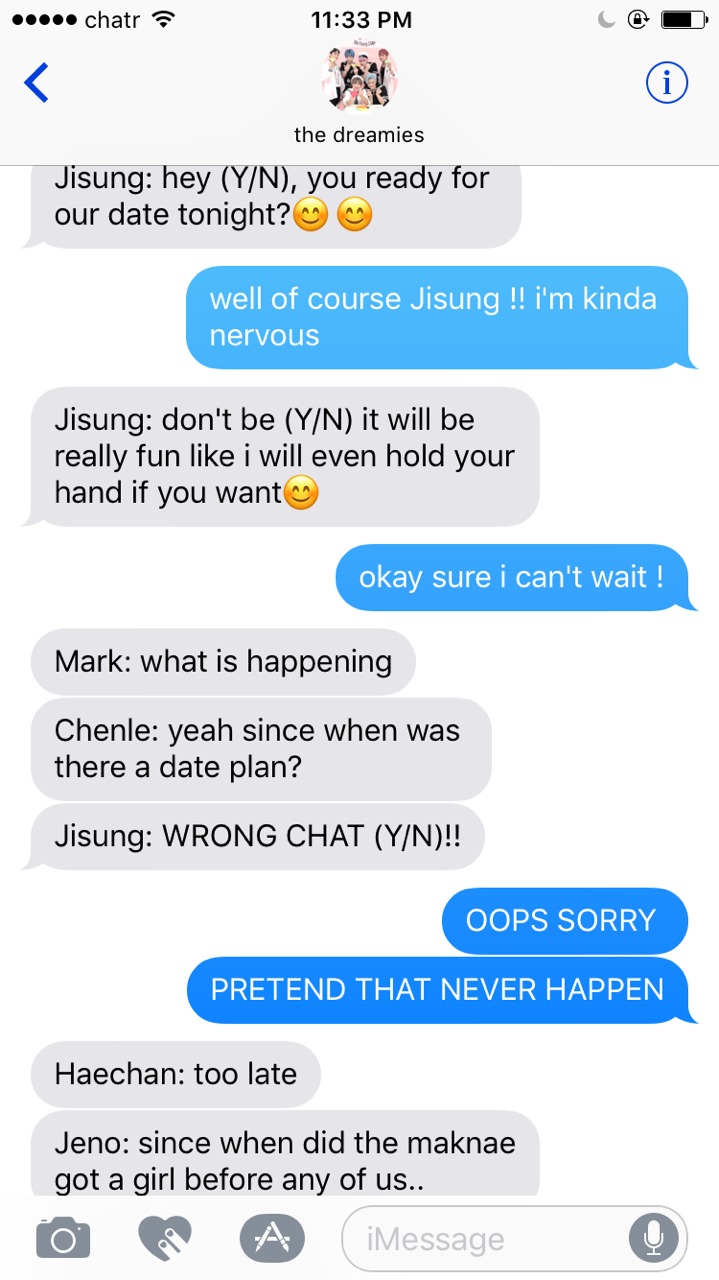
Task: Open the camera to attach a photo
Action: coord(63,1240)
